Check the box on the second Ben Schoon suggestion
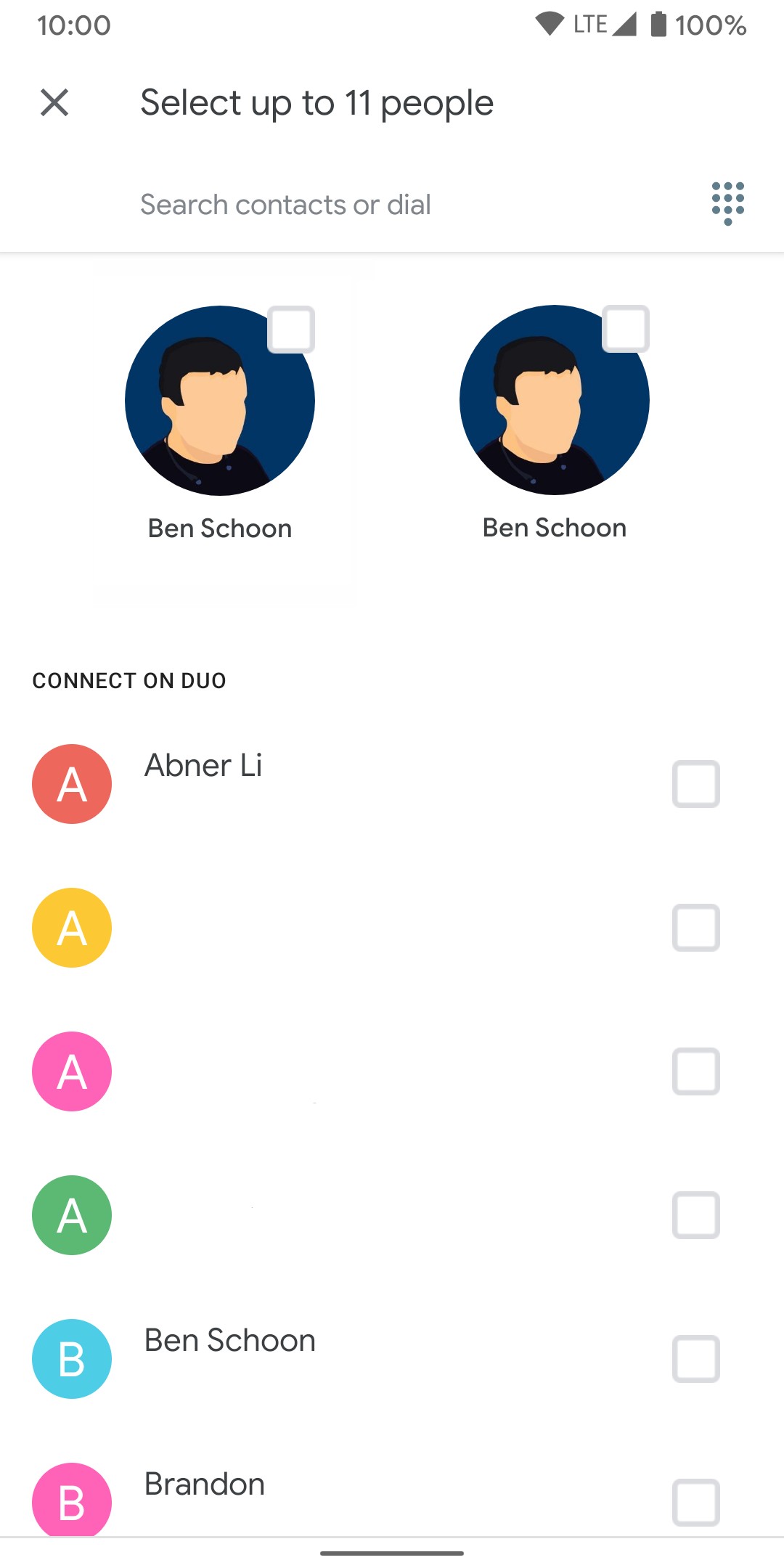This screenshot has height=1568, width=784. tap(626, 330)
